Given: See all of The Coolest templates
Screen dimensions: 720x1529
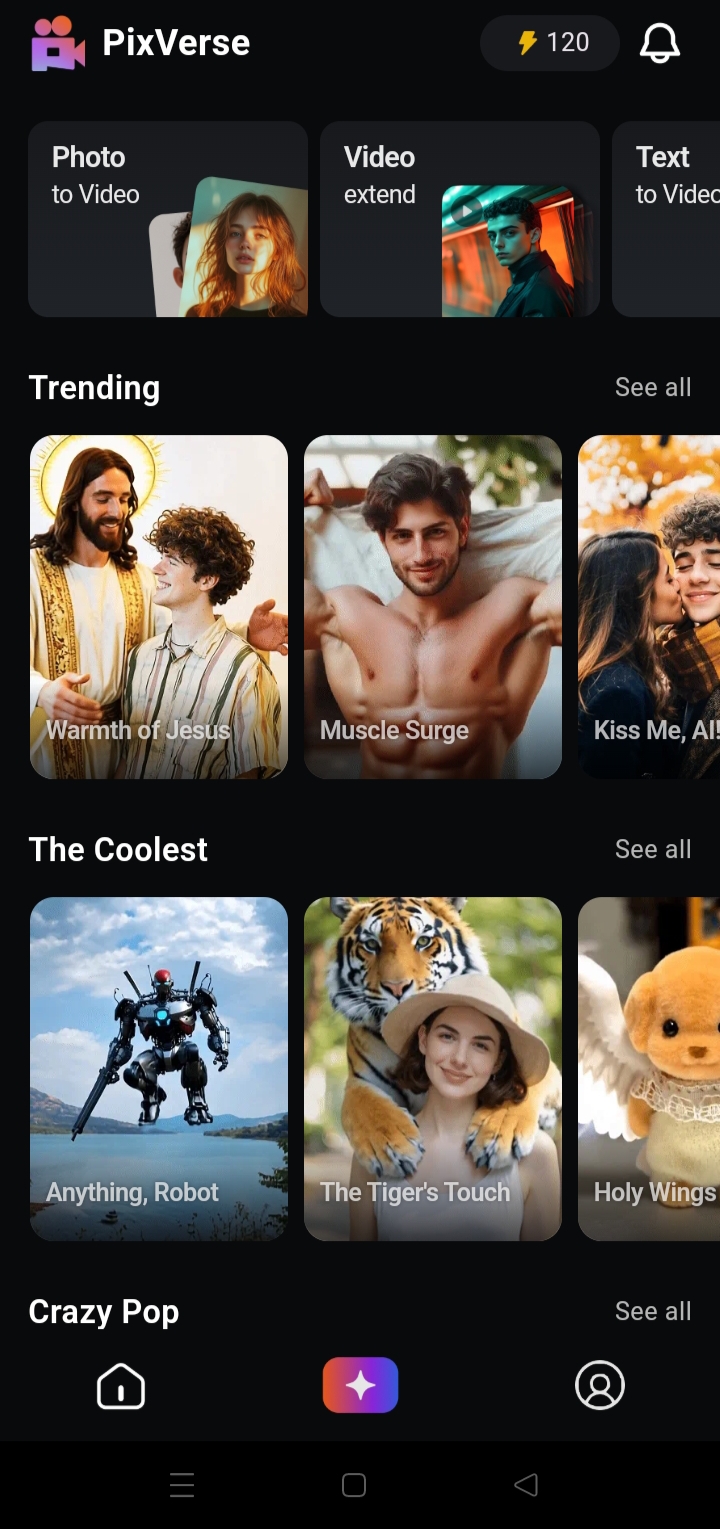Looking at the screenshot, I should pos(653,849).
